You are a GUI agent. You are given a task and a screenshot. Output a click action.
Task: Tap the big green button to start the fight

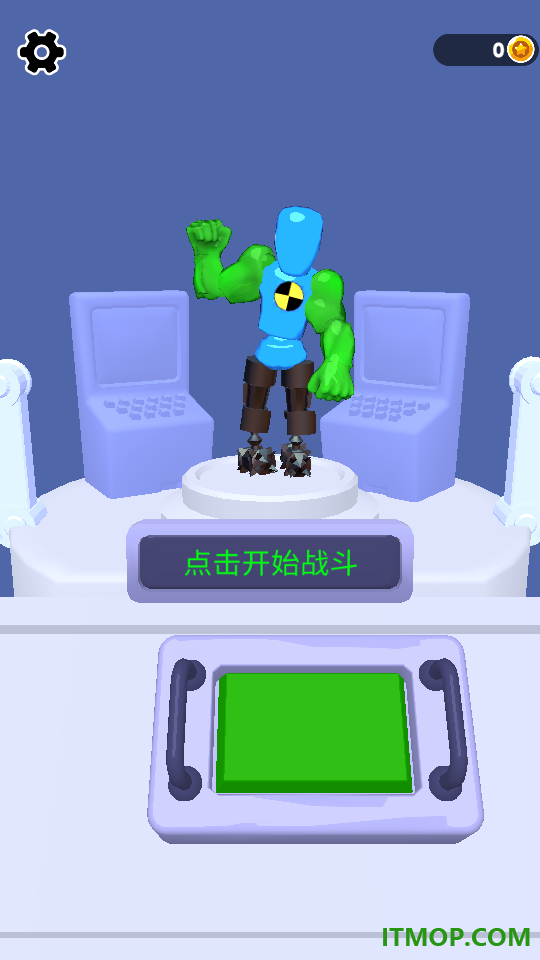tap(314, 733)
